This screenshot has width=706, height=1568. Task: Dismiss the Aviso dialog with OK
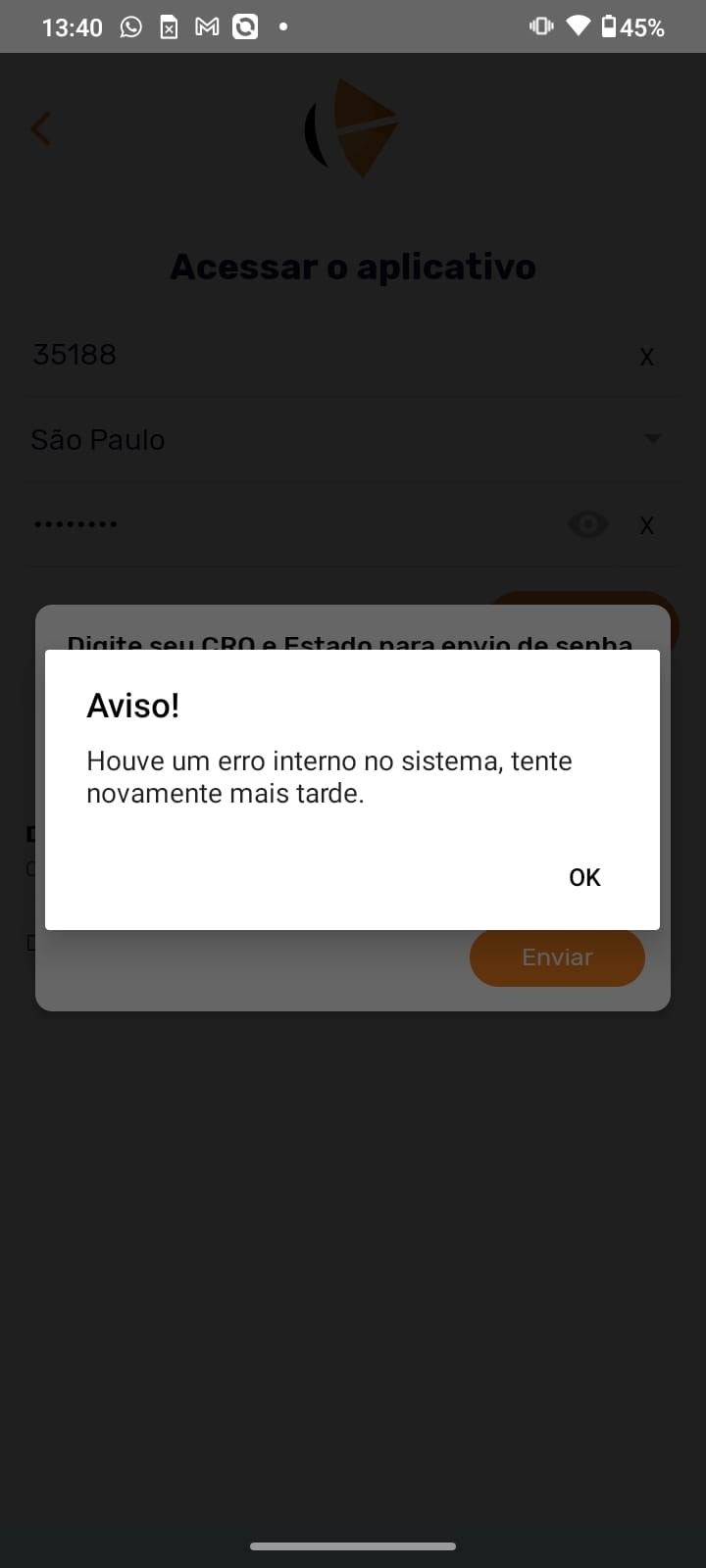coord(584,877)
